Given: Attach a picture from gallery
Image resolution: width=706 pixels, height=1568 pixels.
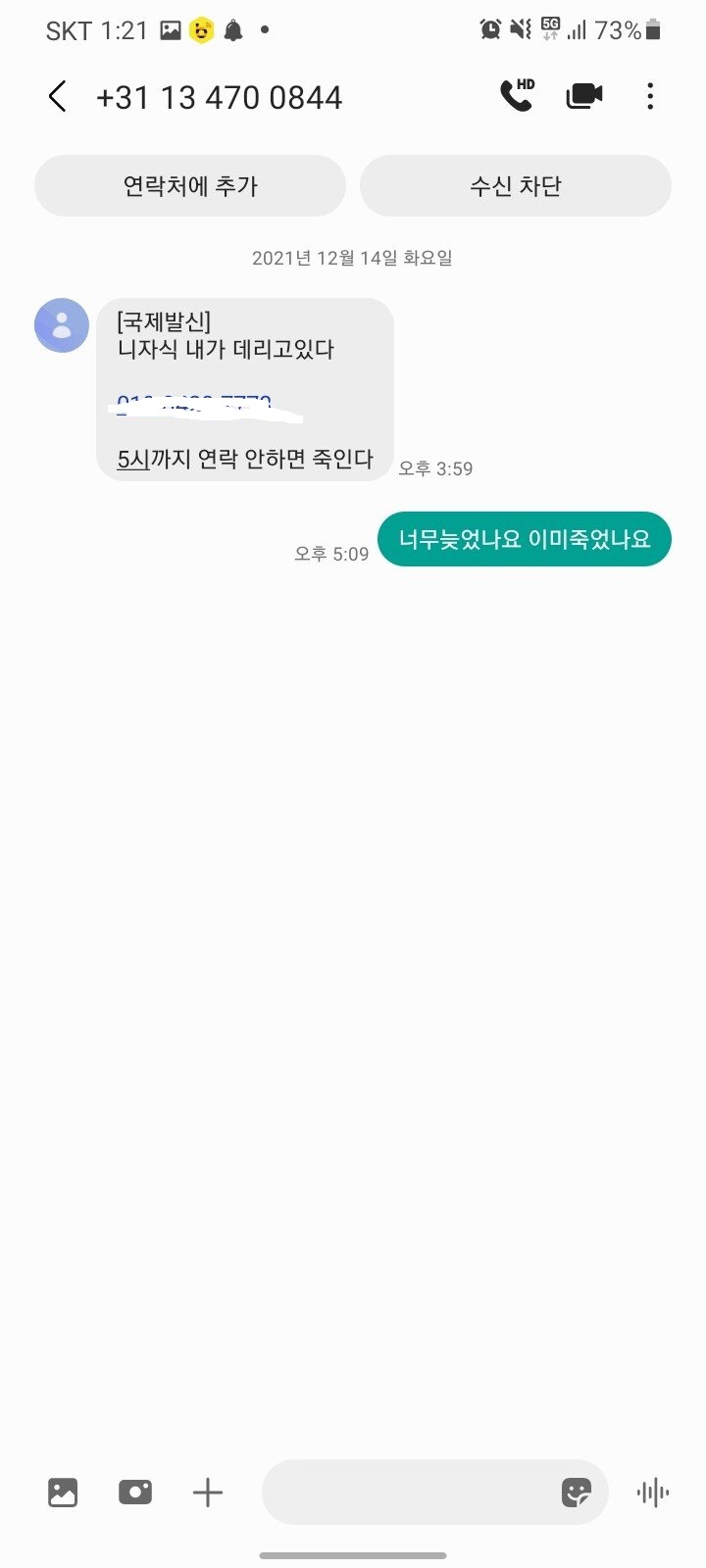Looking at the screenshot, I should (63, 1493).
